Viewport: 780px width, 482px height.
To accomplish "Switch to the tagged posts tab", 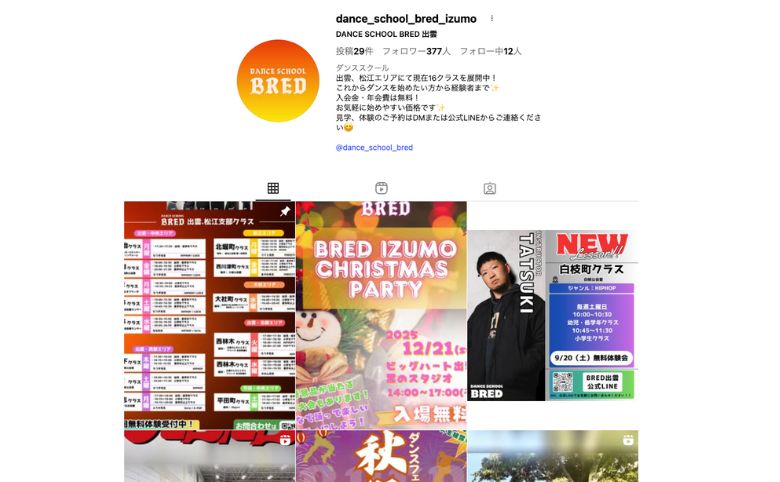I will click(x=489, y=188).
